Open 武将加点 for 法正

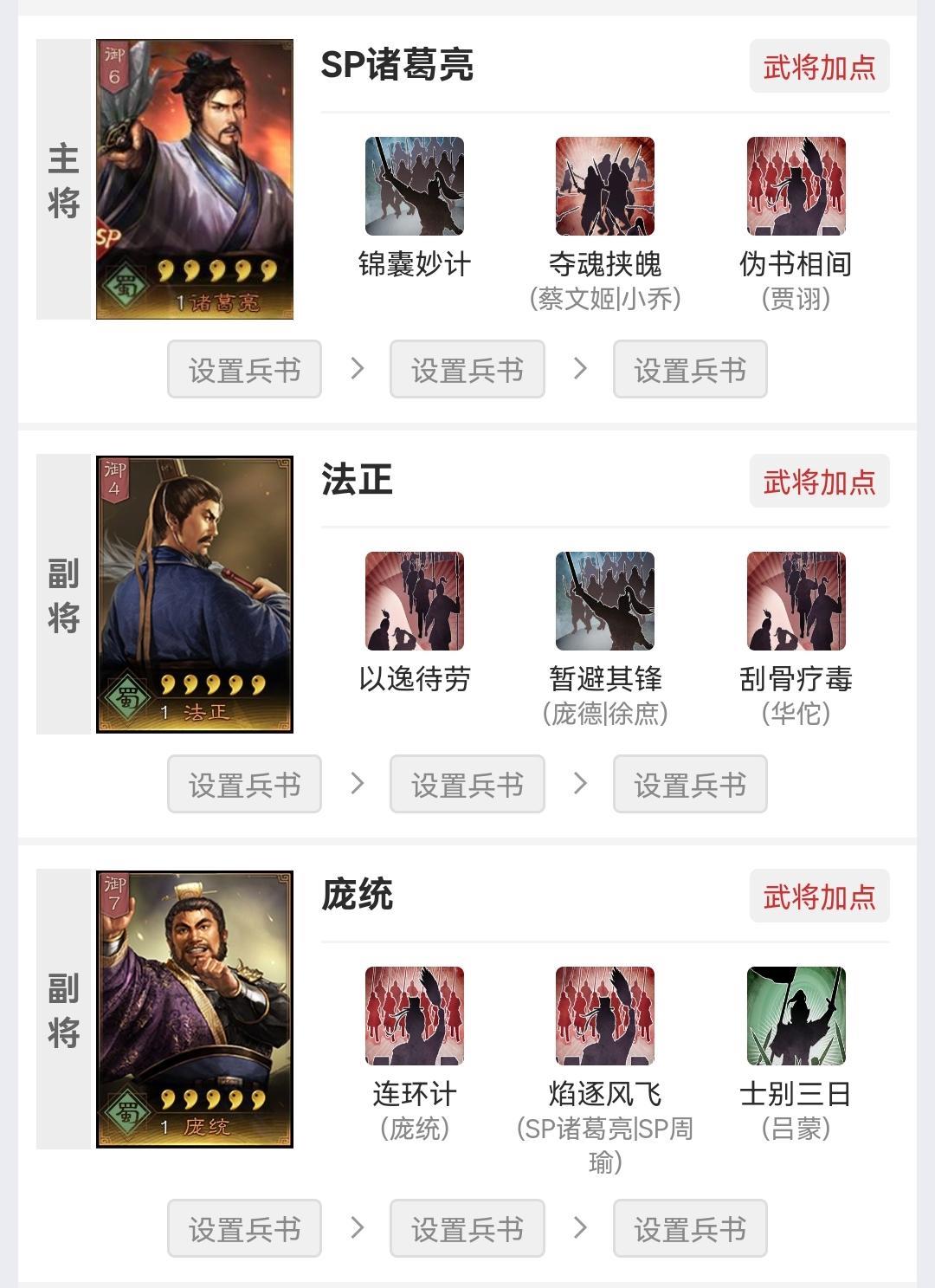click(819, 482)
